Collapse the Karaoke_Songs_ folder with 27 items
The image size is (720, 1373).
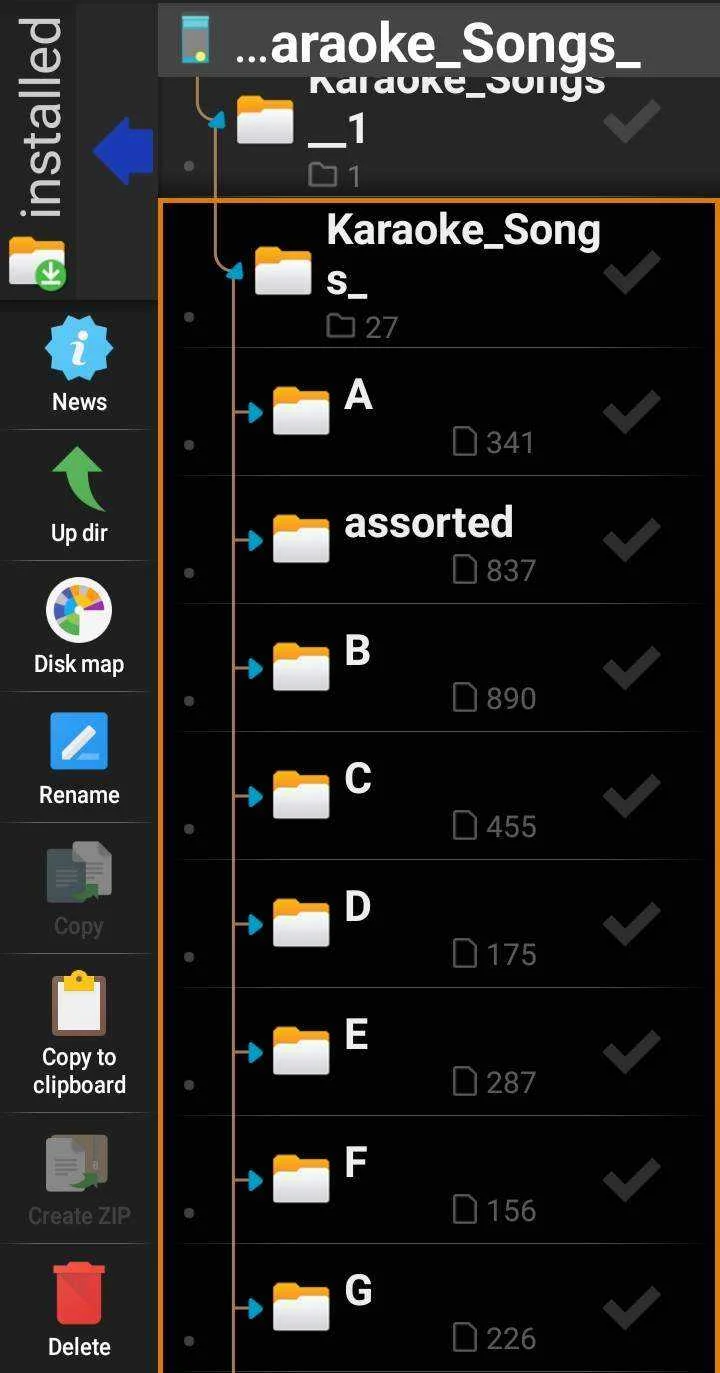pos(438,273)
